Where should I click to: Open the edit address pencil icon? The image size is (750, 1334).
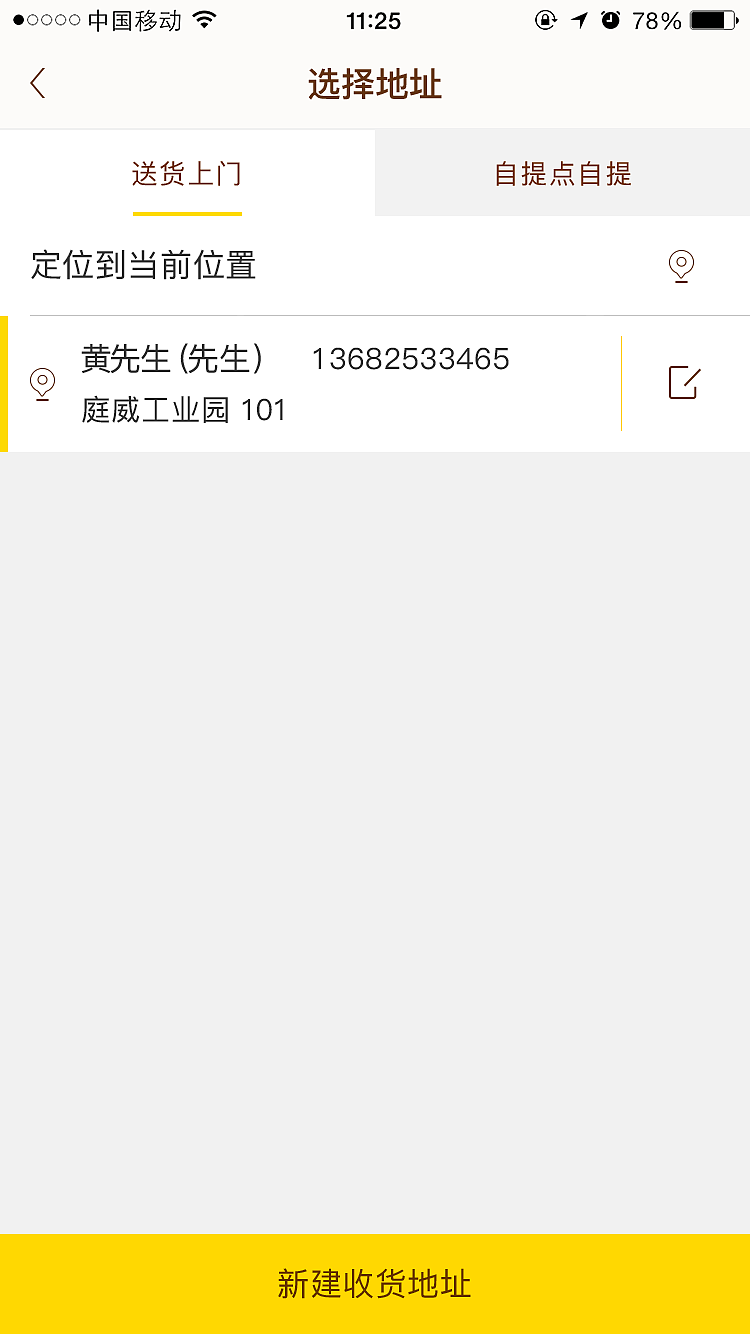click(684, 383)
